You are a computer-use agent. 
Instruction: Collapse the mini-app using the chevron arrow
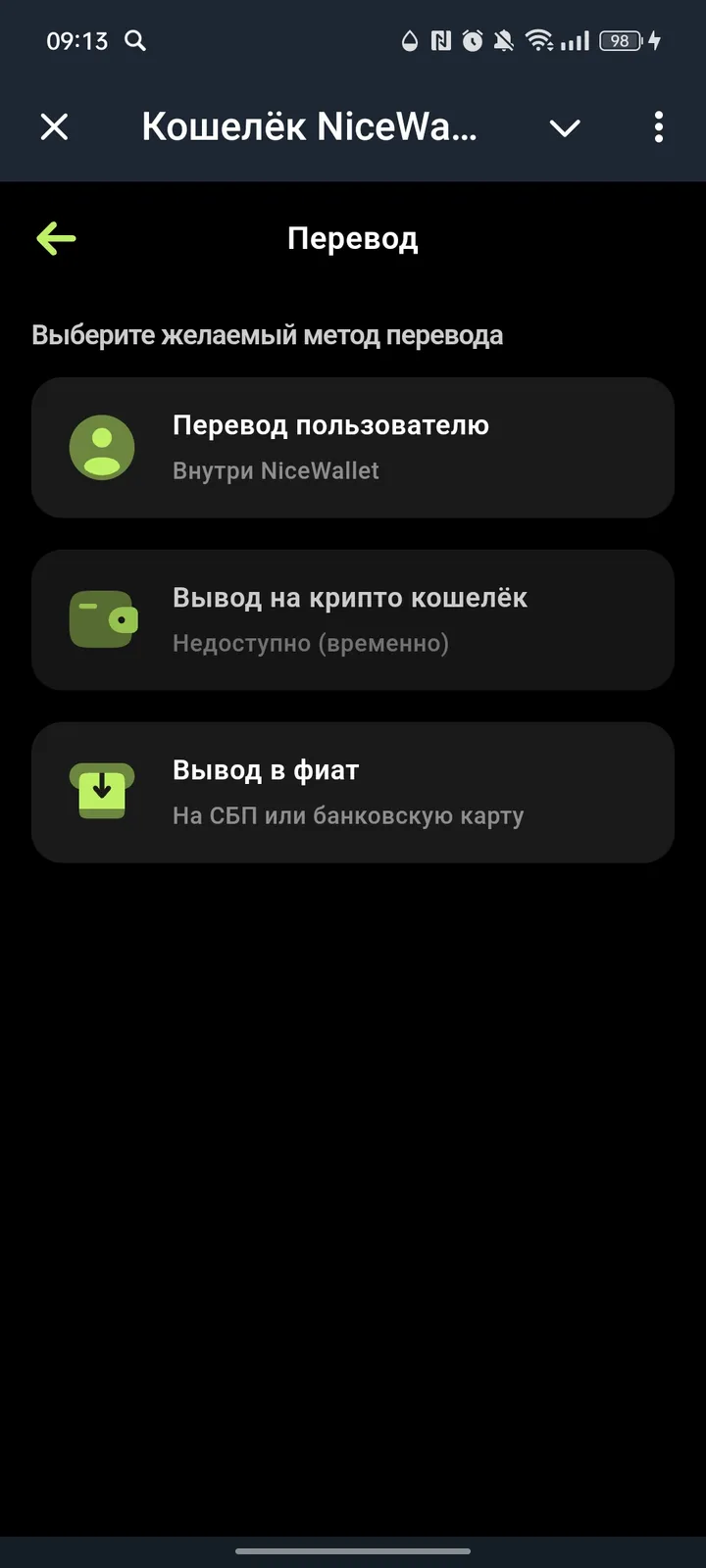566,127
